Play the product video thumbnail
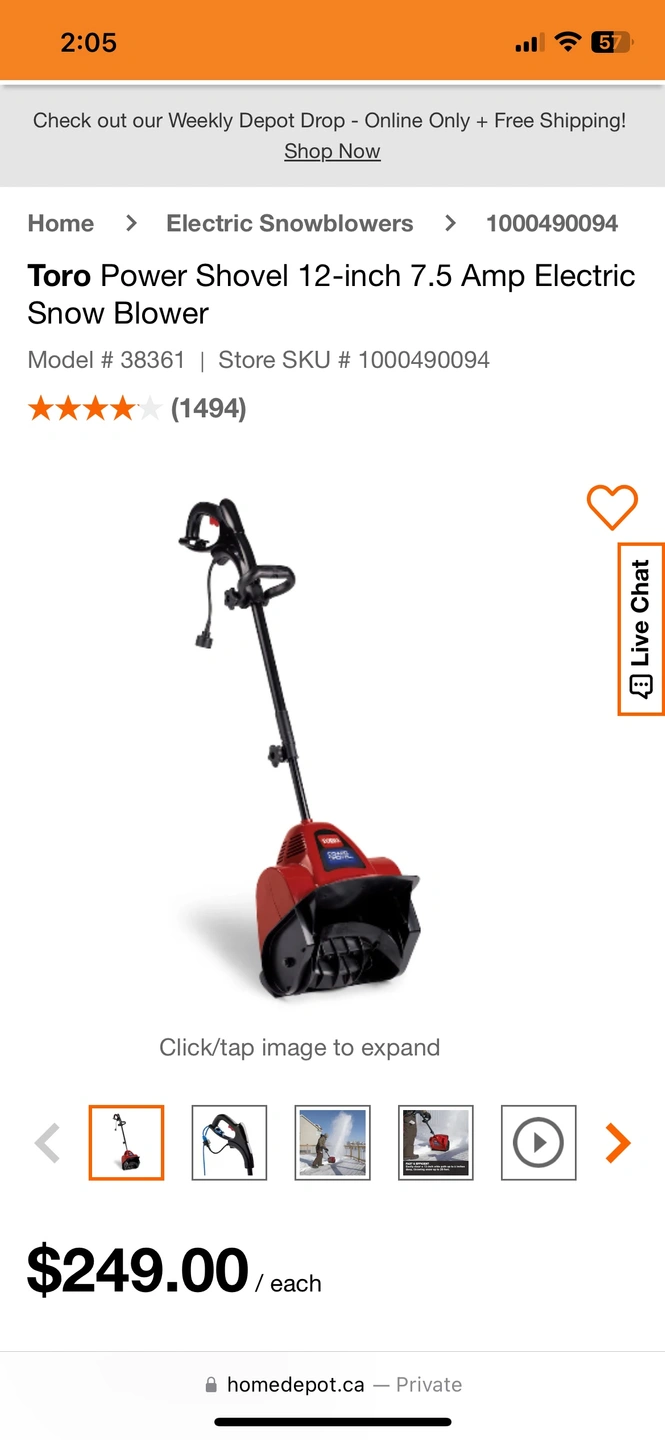 click(x=539, y=1142)
